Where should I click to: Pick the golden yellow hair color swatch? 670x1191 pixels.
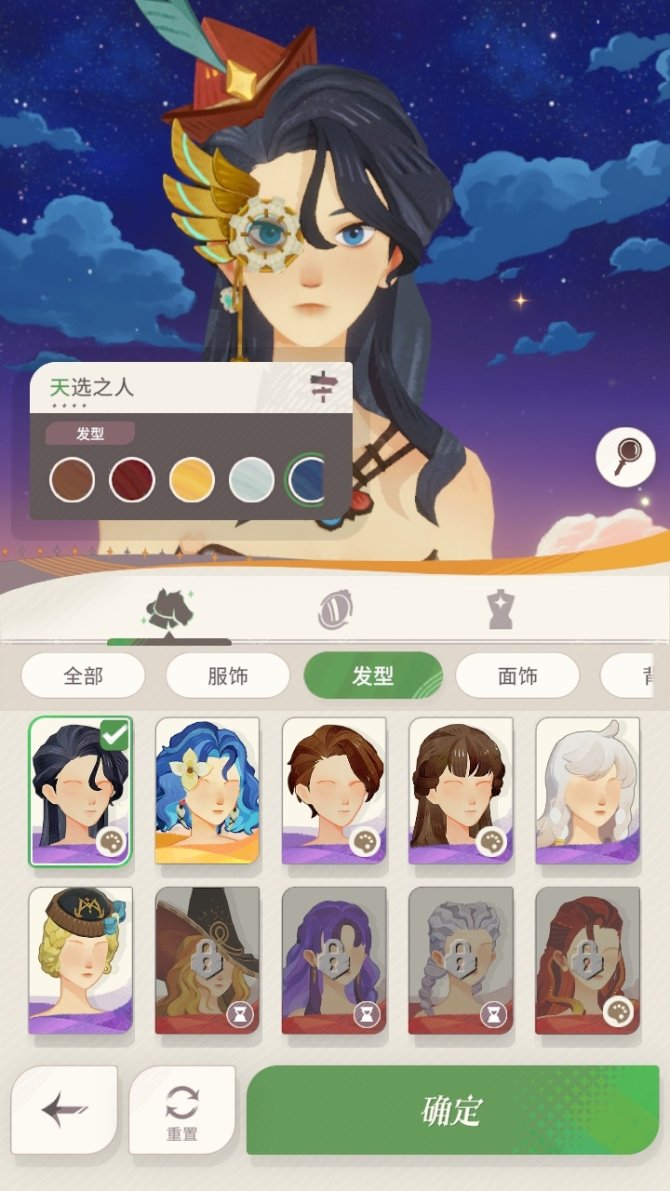192,480
